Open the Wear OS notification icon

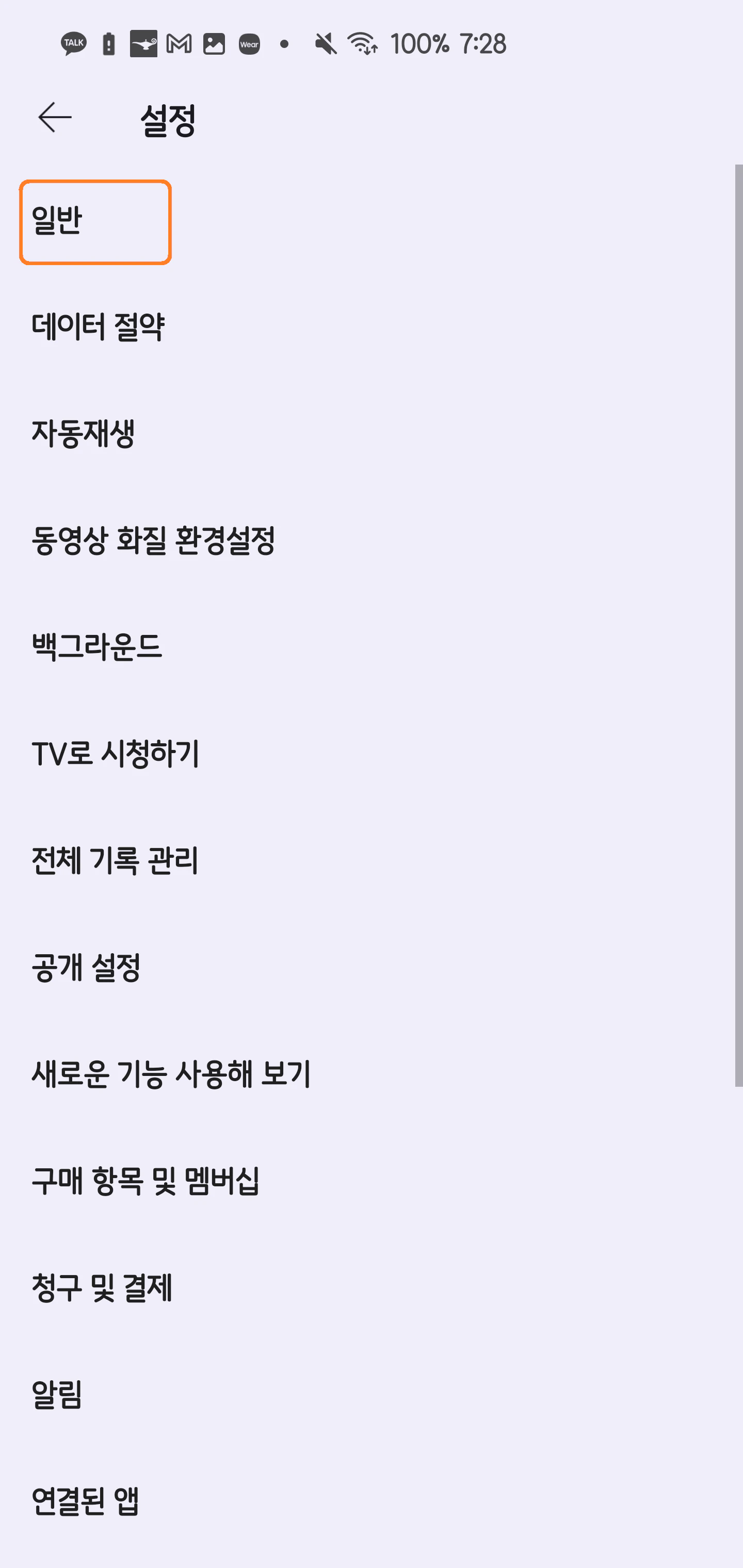(249, 43)
